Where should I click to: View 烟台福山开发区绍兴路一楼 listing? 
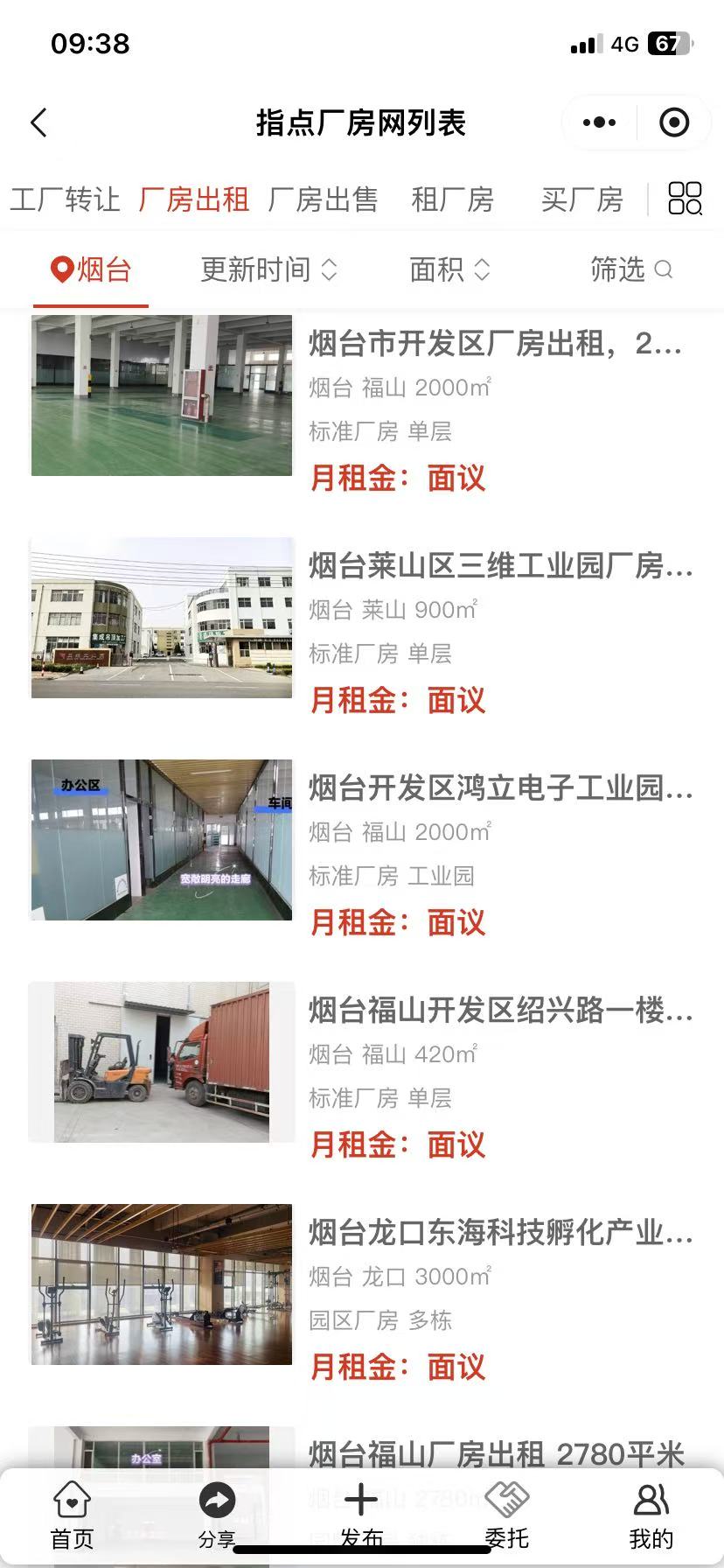(x=500, y=1011)
